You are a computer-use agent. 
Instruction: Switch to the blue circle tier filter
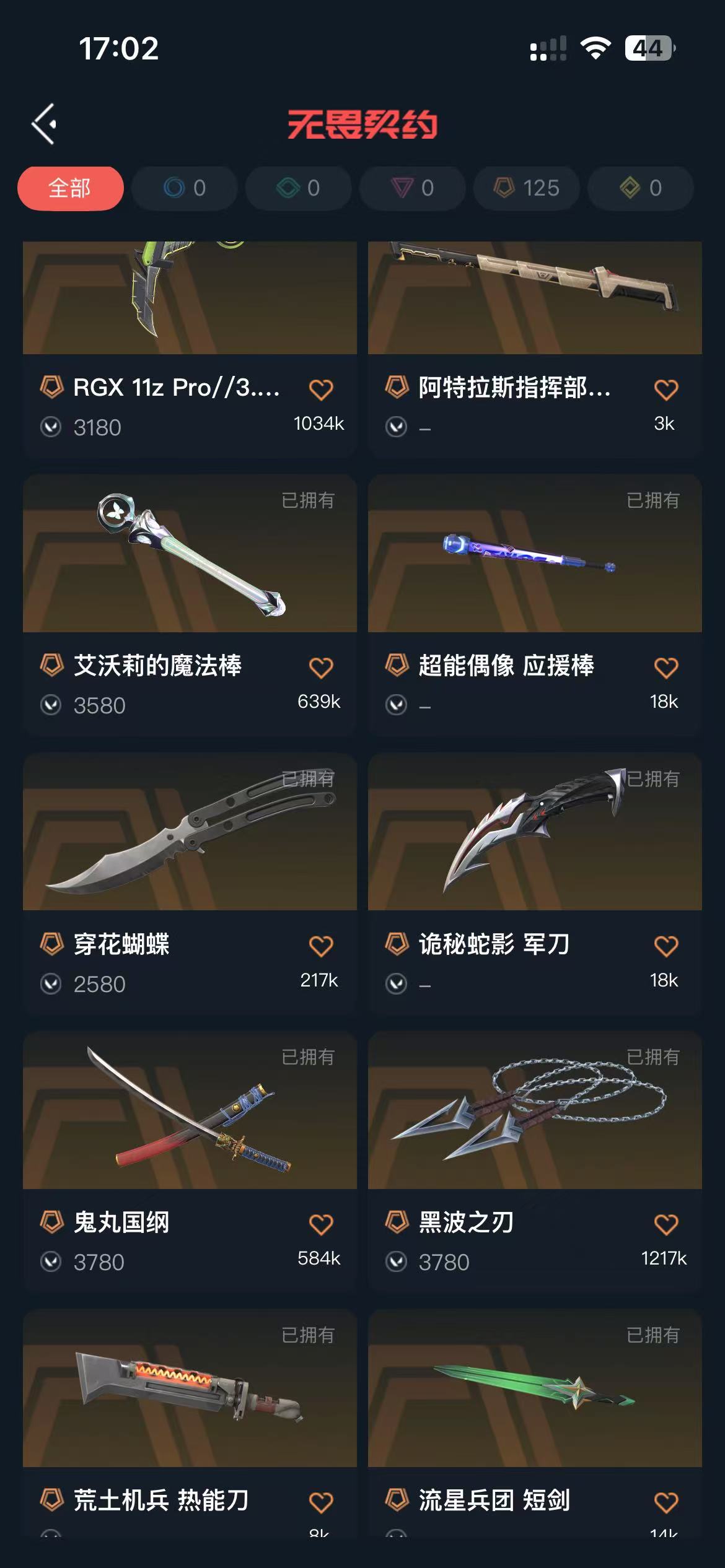(x=185, y=188)
